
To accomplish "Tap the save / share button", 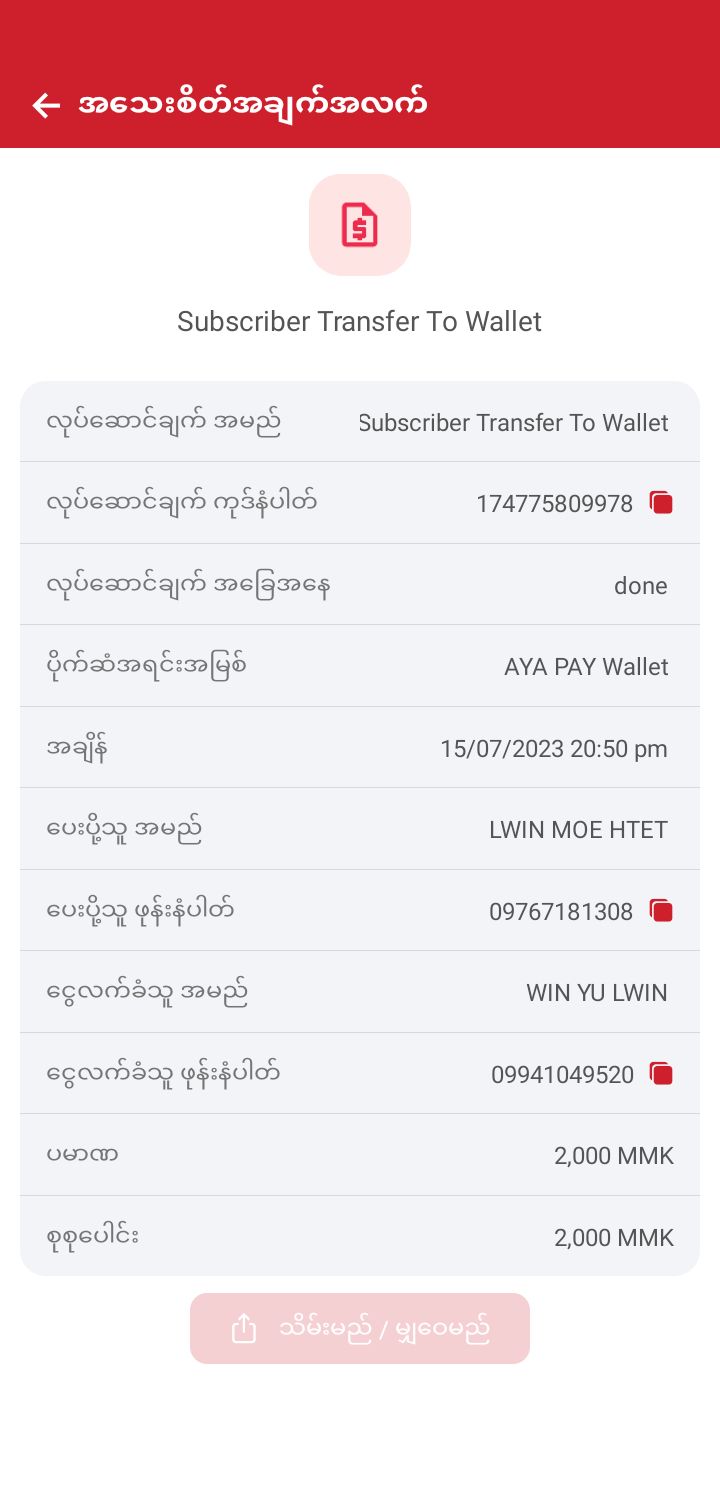I will pyautogui.click(x=360, y=1328).
